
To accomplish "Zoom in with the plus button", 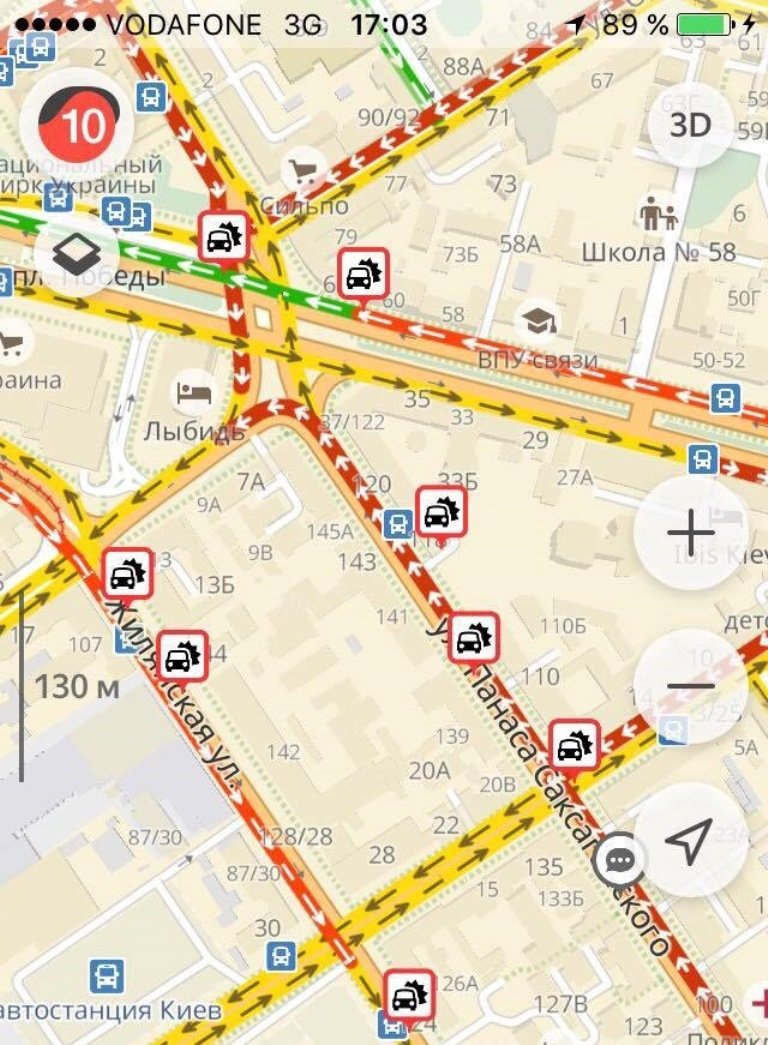I will tap(691, 531).
